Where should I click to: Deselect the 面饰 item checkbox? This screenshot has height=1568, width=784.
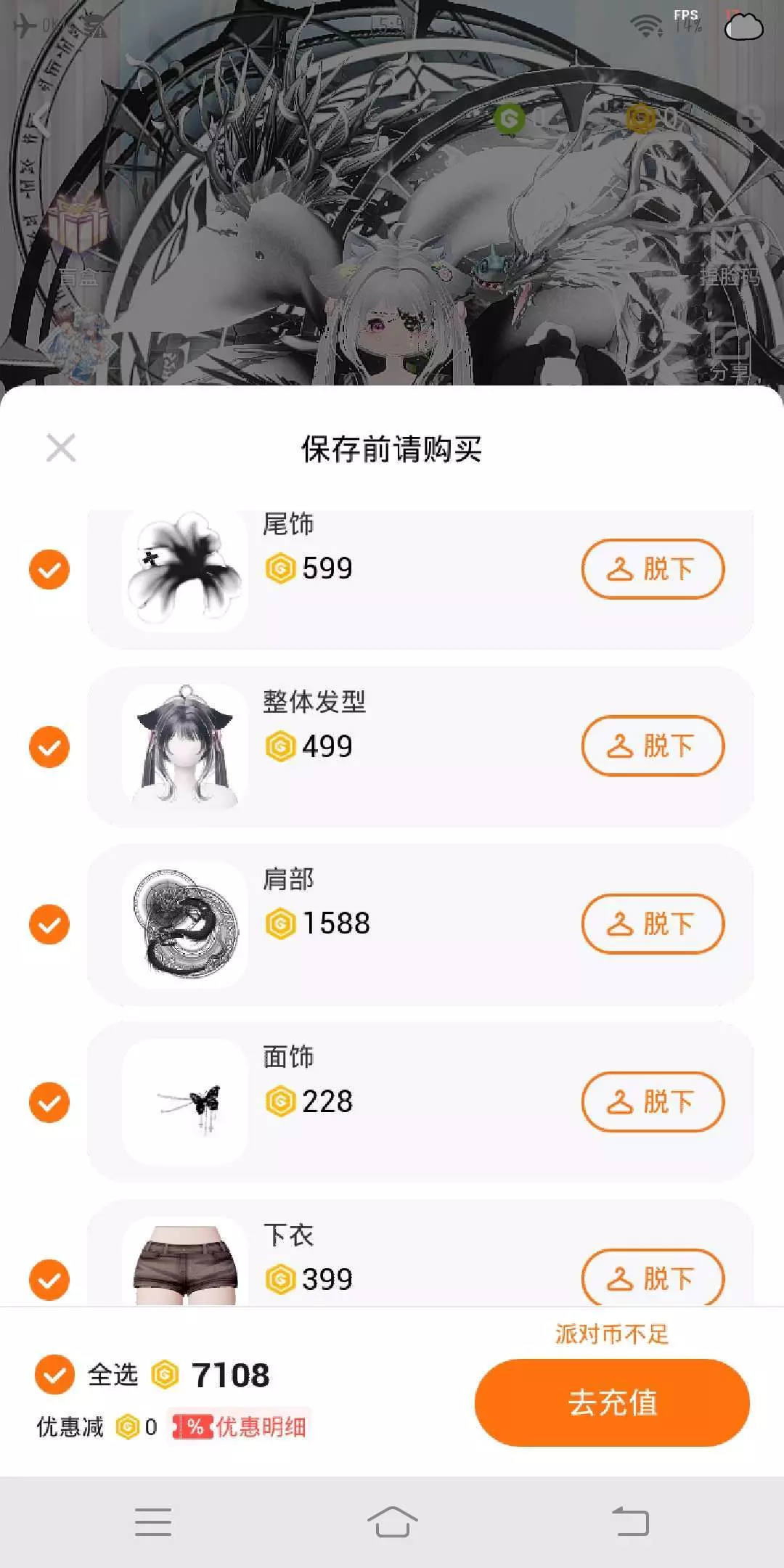[x=49, y=1103]
